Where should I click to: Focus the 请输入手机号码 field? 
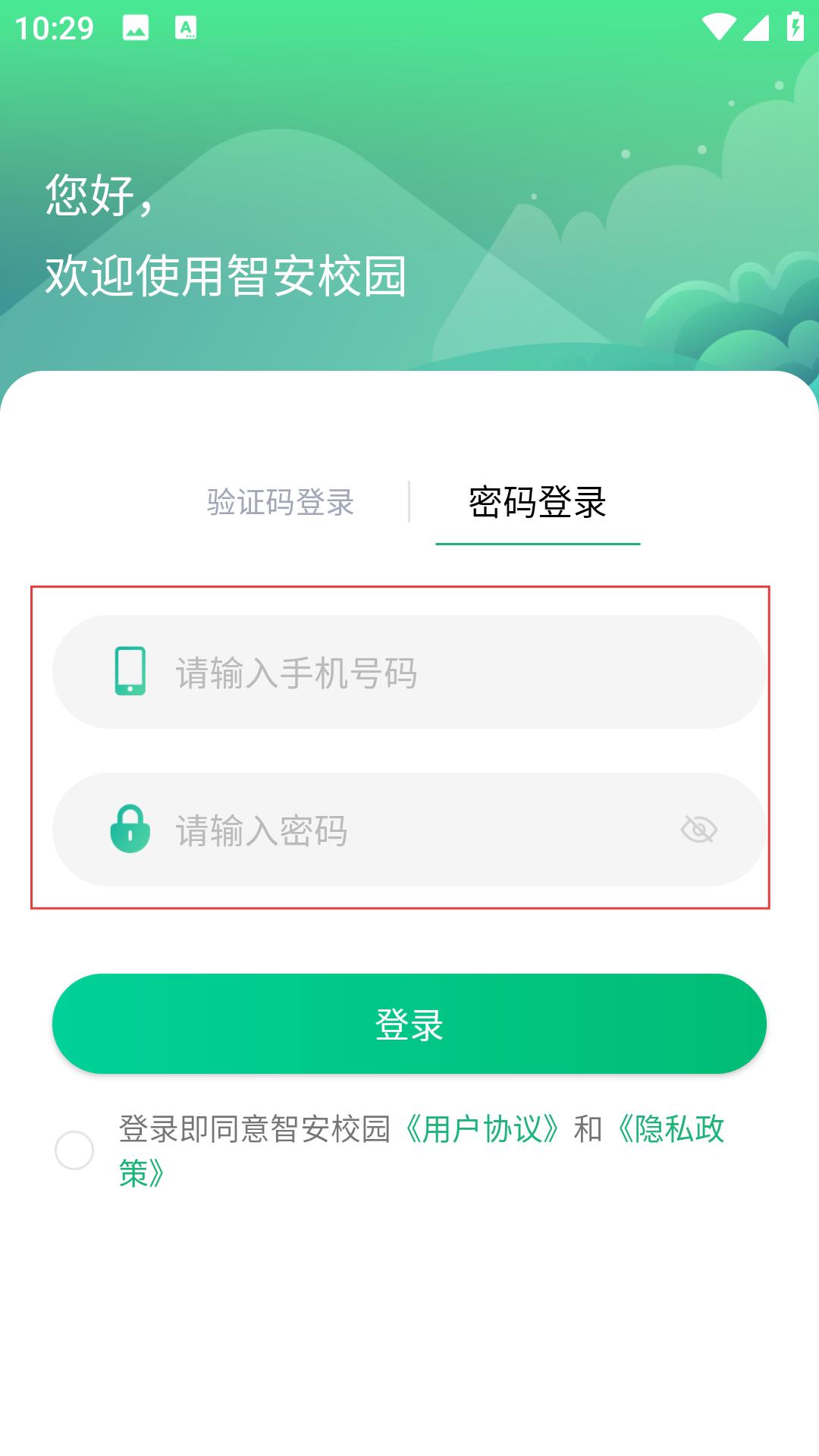point(409,672)
